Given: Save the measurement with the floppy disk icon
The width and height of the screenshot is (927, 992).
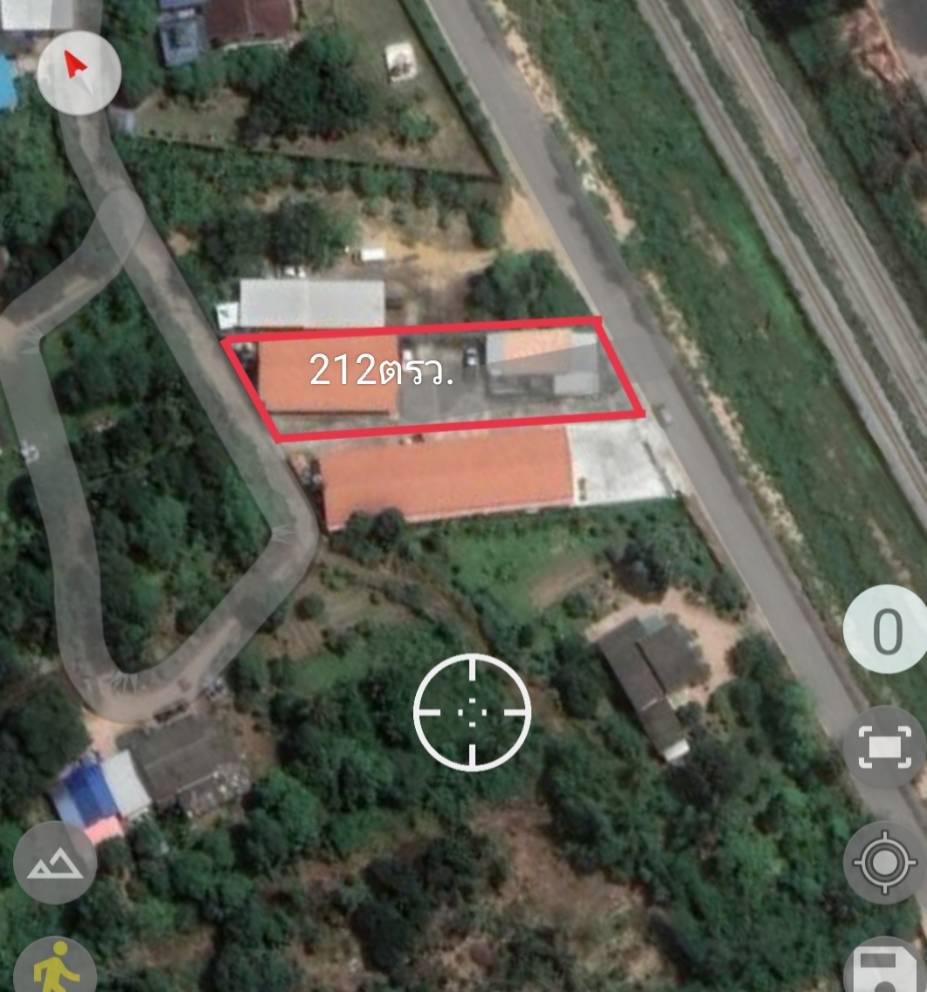Looking at the screenshot, I should [x=886, y=968].
